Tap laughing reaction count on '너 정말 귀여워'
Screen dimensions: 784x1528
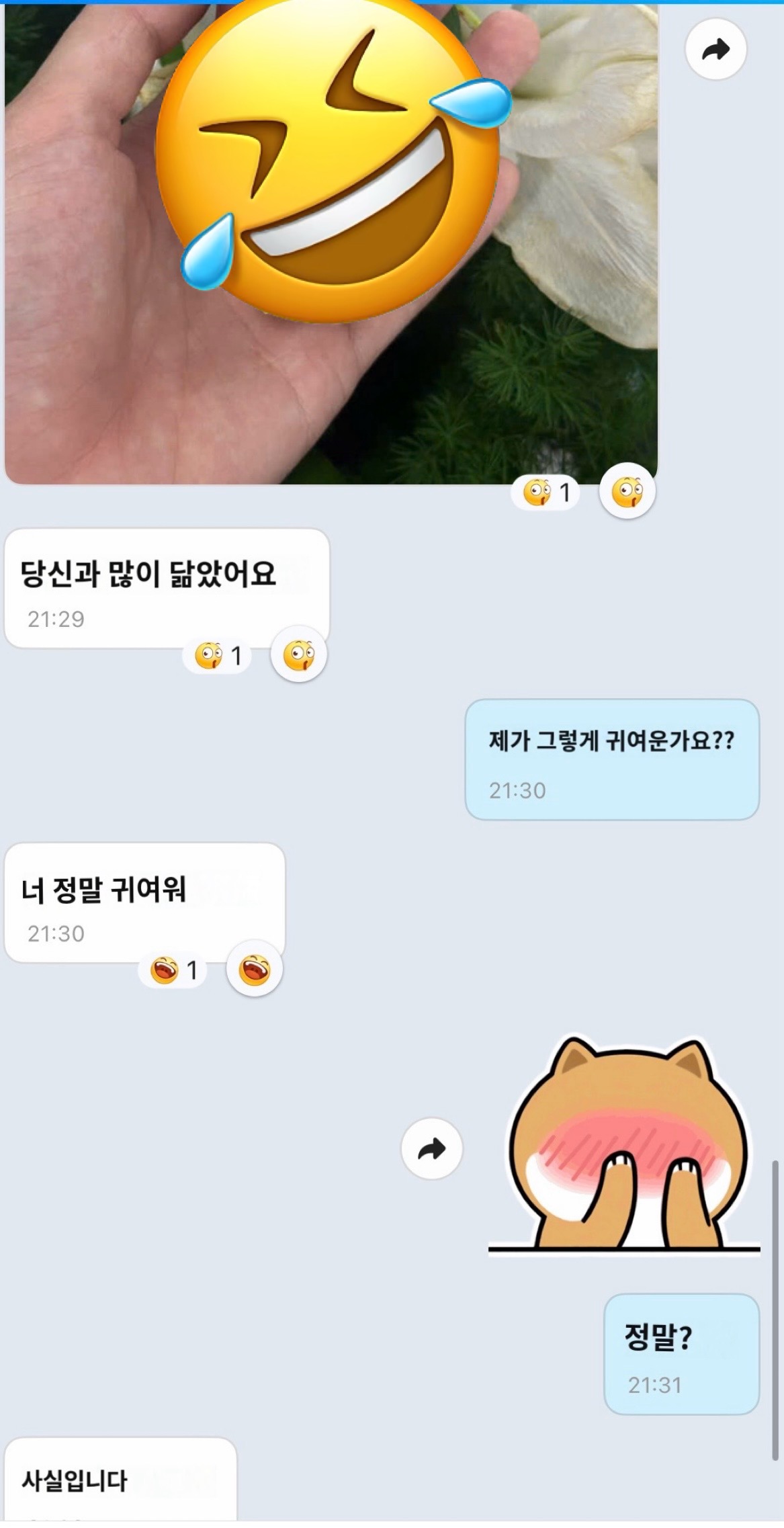point(173,970)
